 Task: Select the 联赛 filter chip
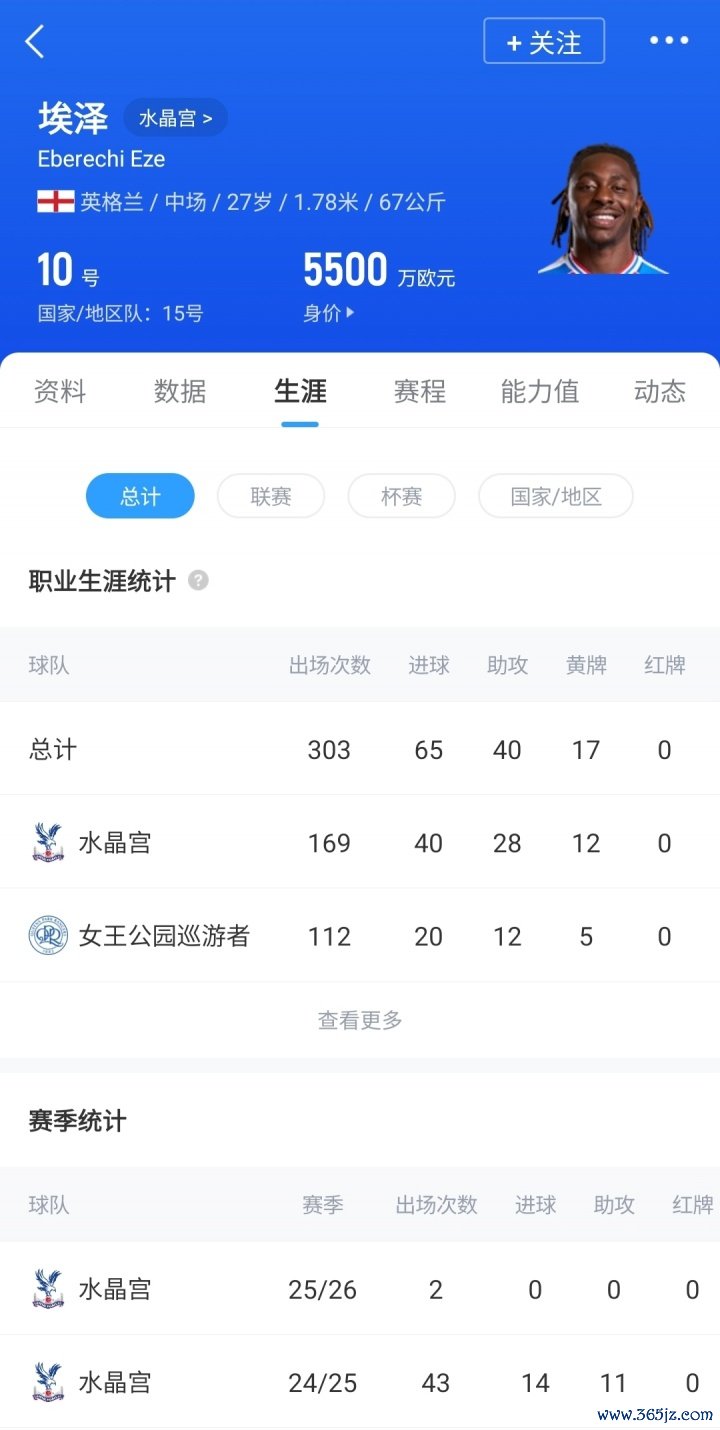click(271, 496)
